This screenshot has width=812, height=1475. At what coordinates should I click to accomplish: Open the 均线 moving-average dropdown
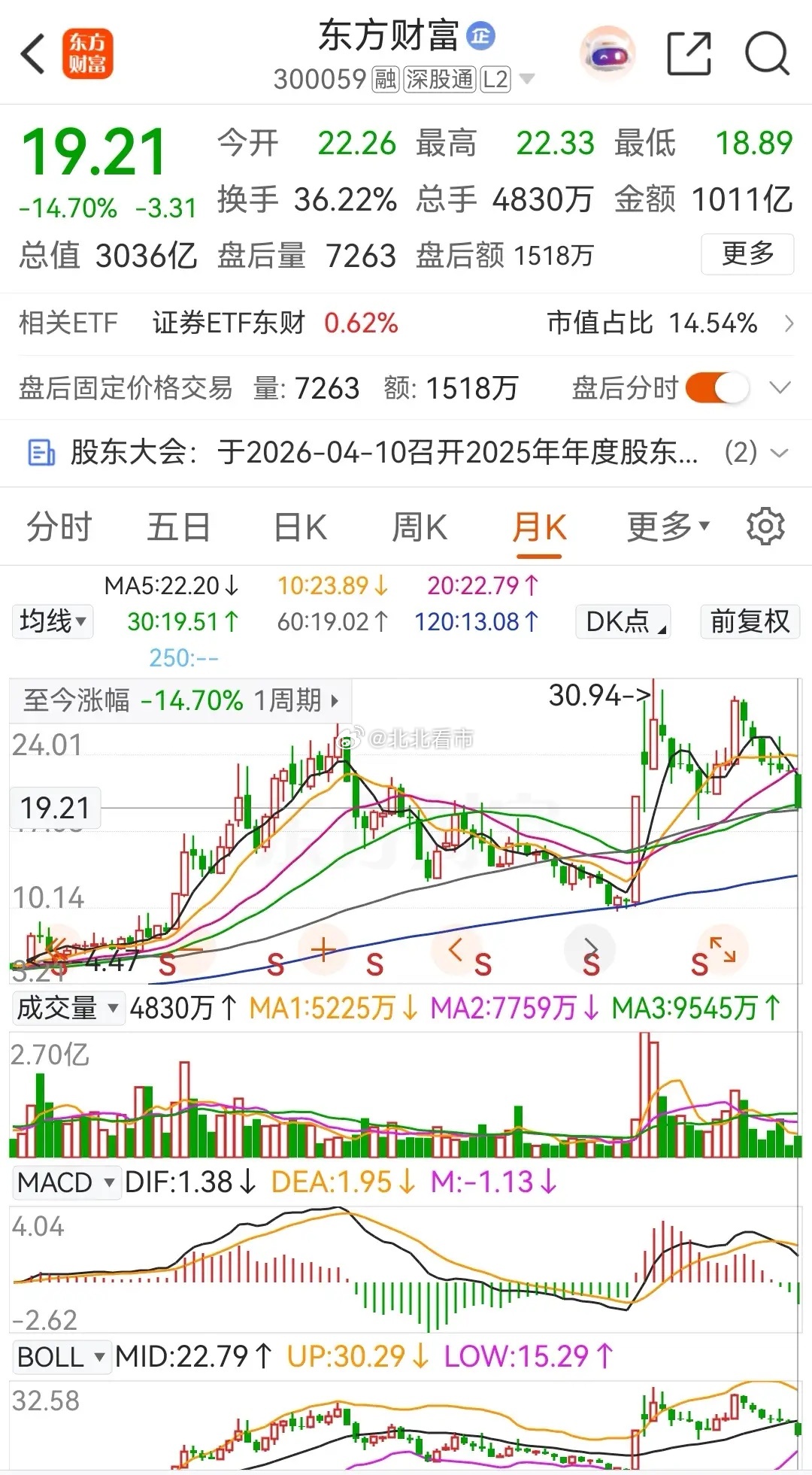(52, 621)
